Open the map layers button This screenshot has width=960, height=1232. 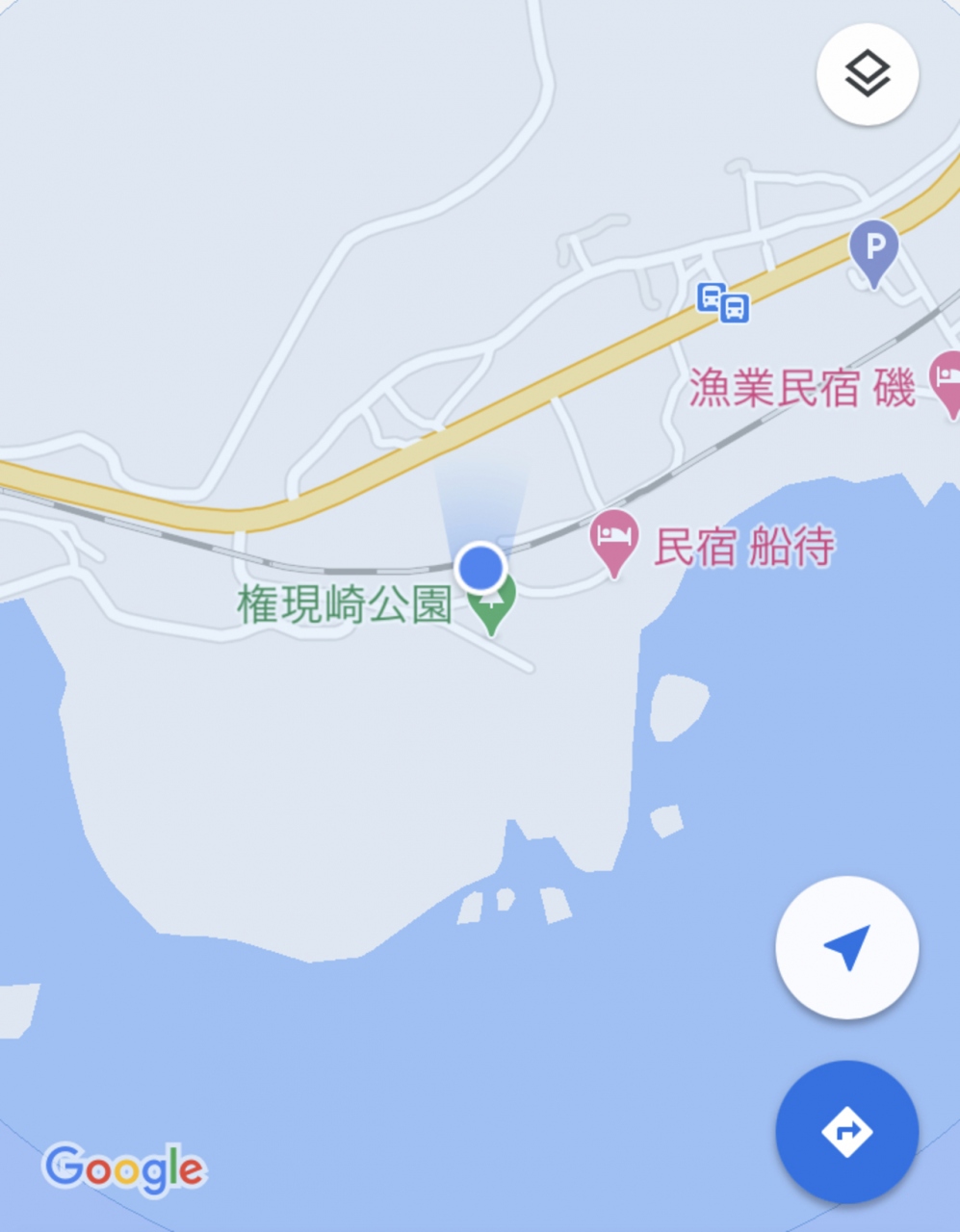[867, 74]
